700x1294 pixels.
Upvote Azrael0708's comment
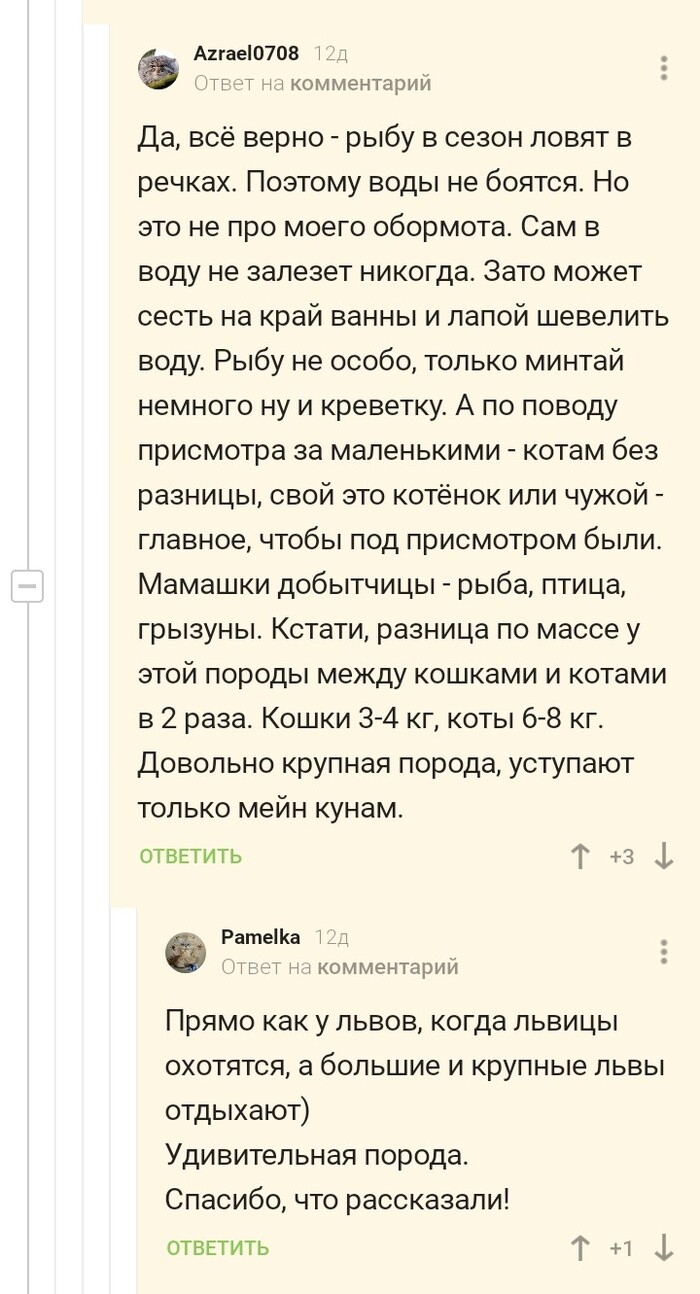(x=580, y=856)
